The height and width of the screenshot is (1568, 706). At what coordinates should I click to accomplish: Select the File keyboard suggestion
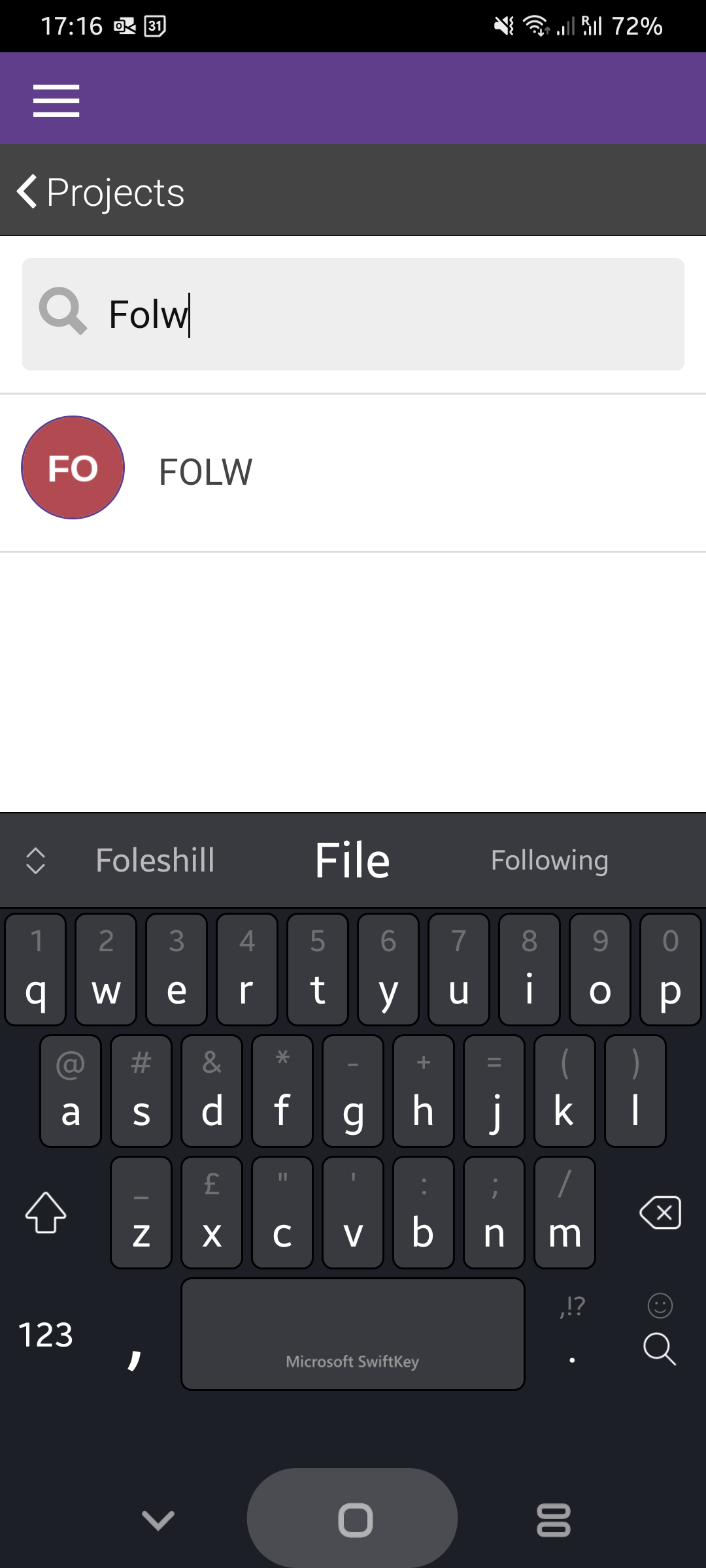(x=352, y=860)
